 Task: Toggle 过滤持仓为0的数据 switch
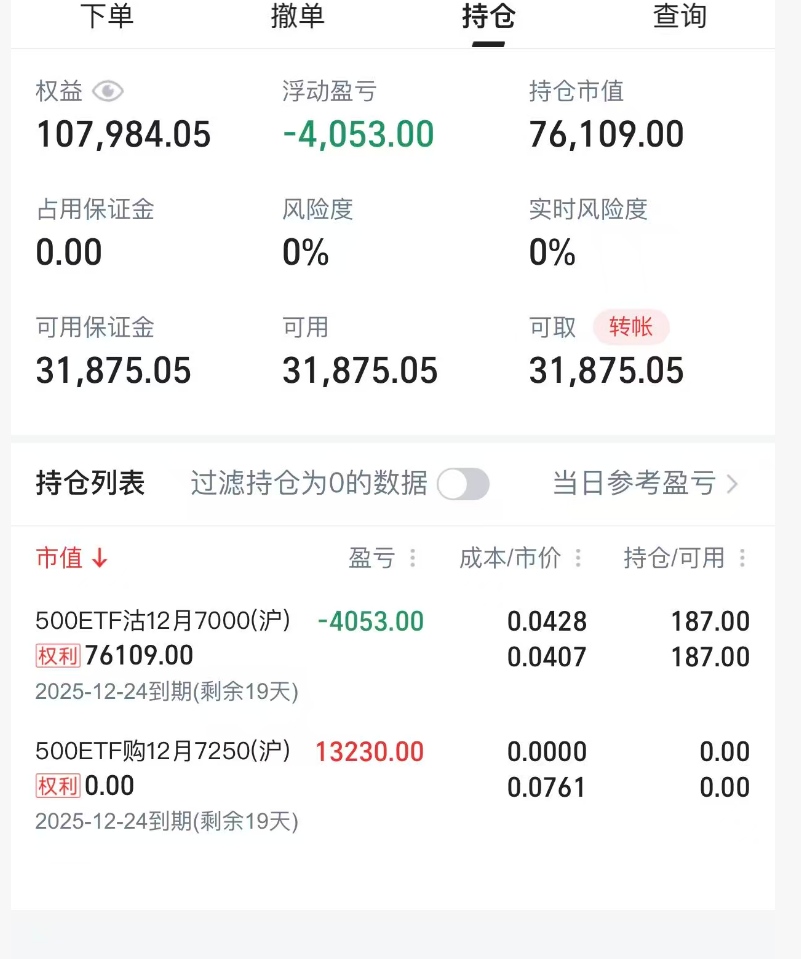coord(464,484)
